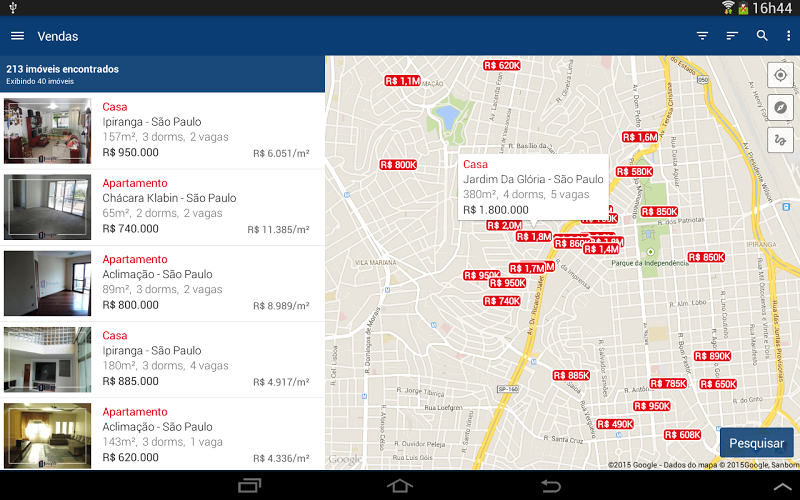
Task: Activate draw-area tool on the map
Action: tap(781, 140)
